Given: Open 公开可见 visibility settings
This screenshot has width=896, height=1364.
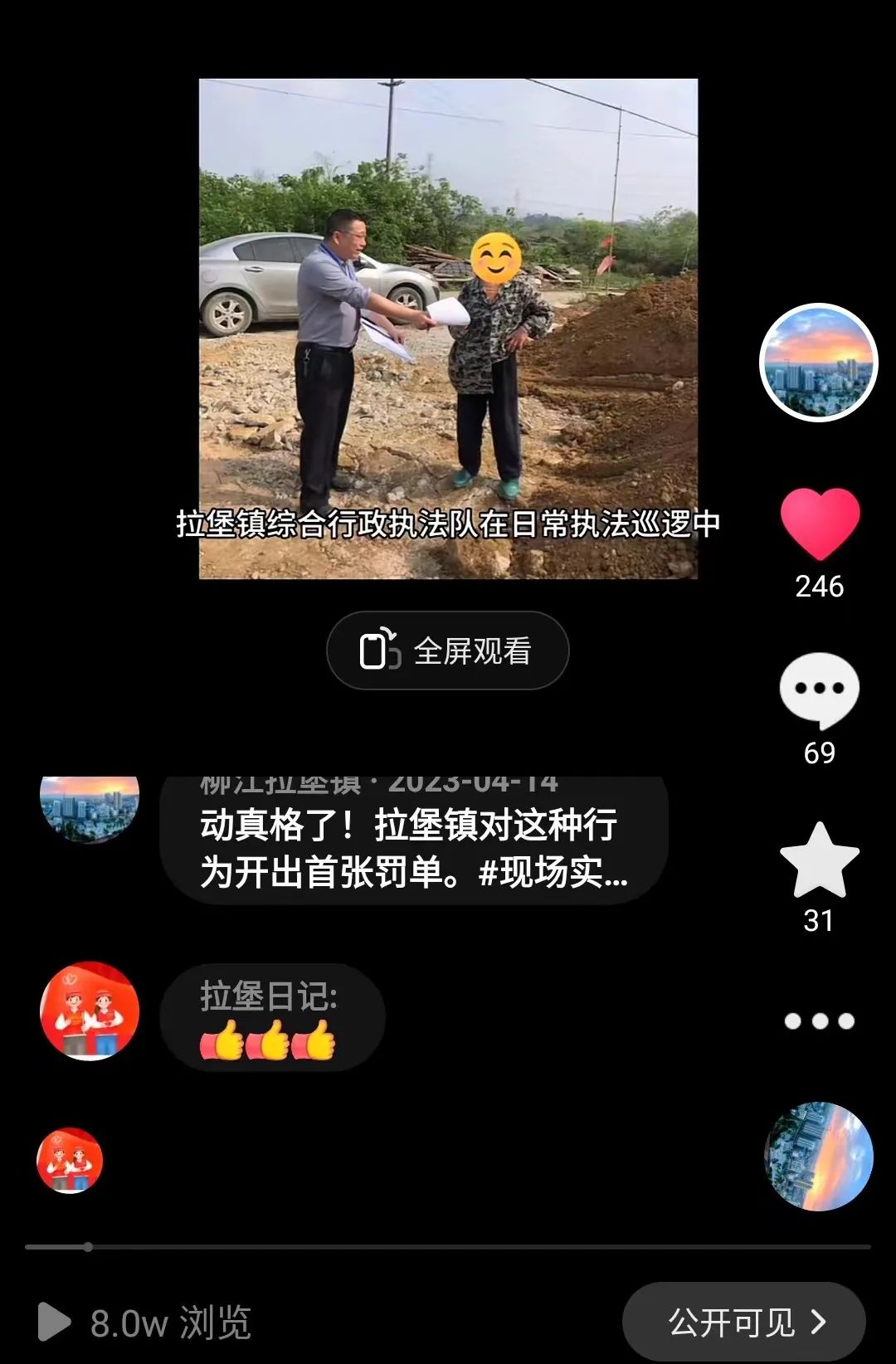Looking at the screenshot, I should coord(743,1322).
